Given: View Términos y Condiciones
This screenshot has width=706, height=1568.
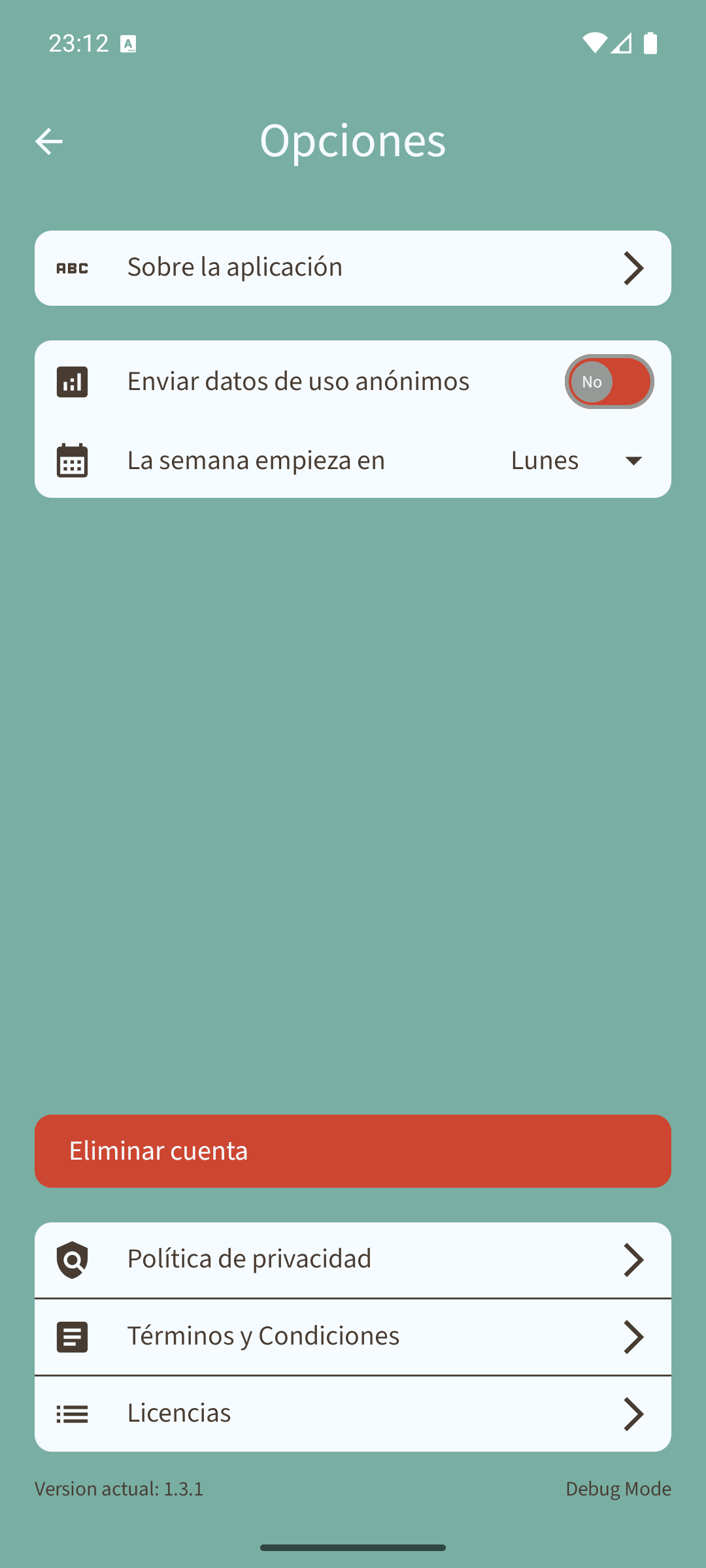Looking at the screenshot, I should coord(353,1337).
